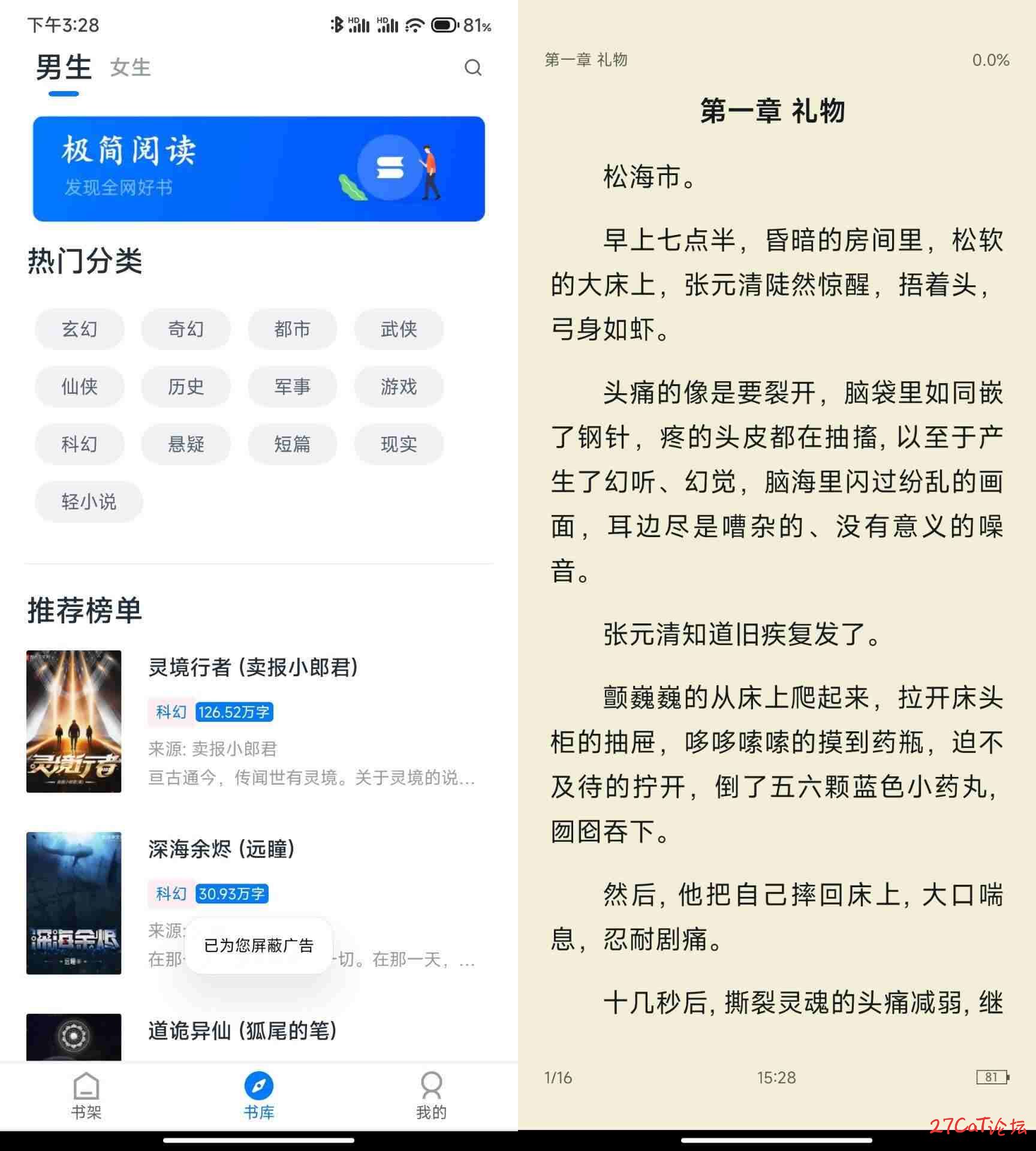Choose the 科幻 category chip
Image resolution: width=1036 pixels, height=1151 pixels.
click(79, 444)
